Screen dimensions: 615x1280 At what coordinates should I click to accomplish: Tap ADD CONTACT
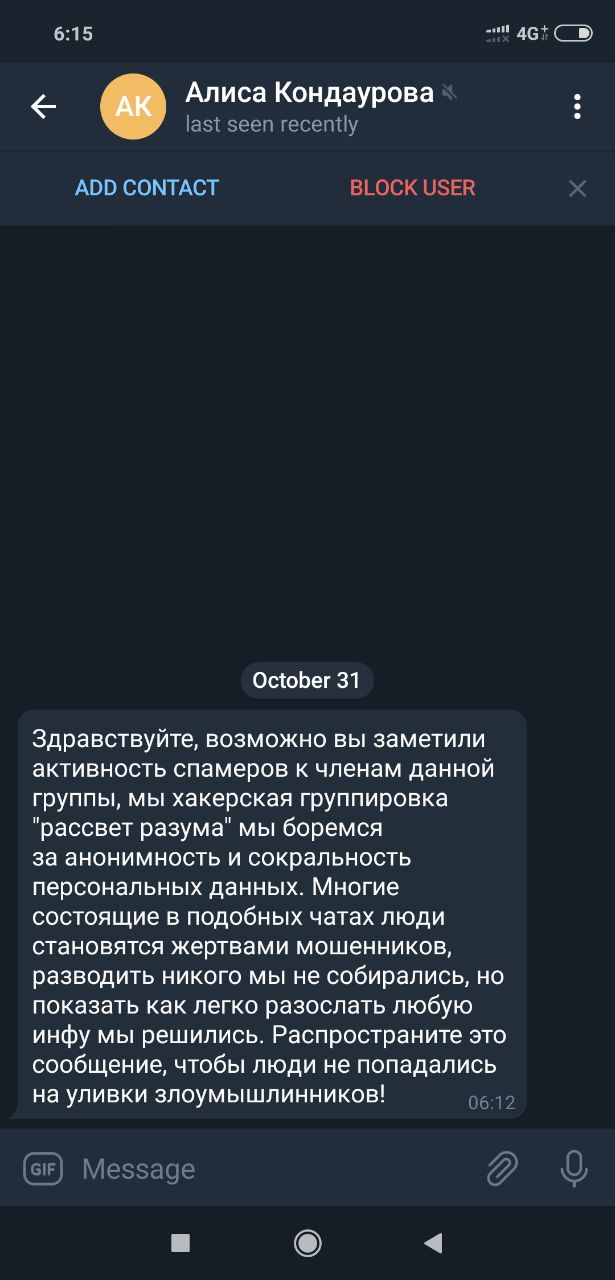point(147,188)
